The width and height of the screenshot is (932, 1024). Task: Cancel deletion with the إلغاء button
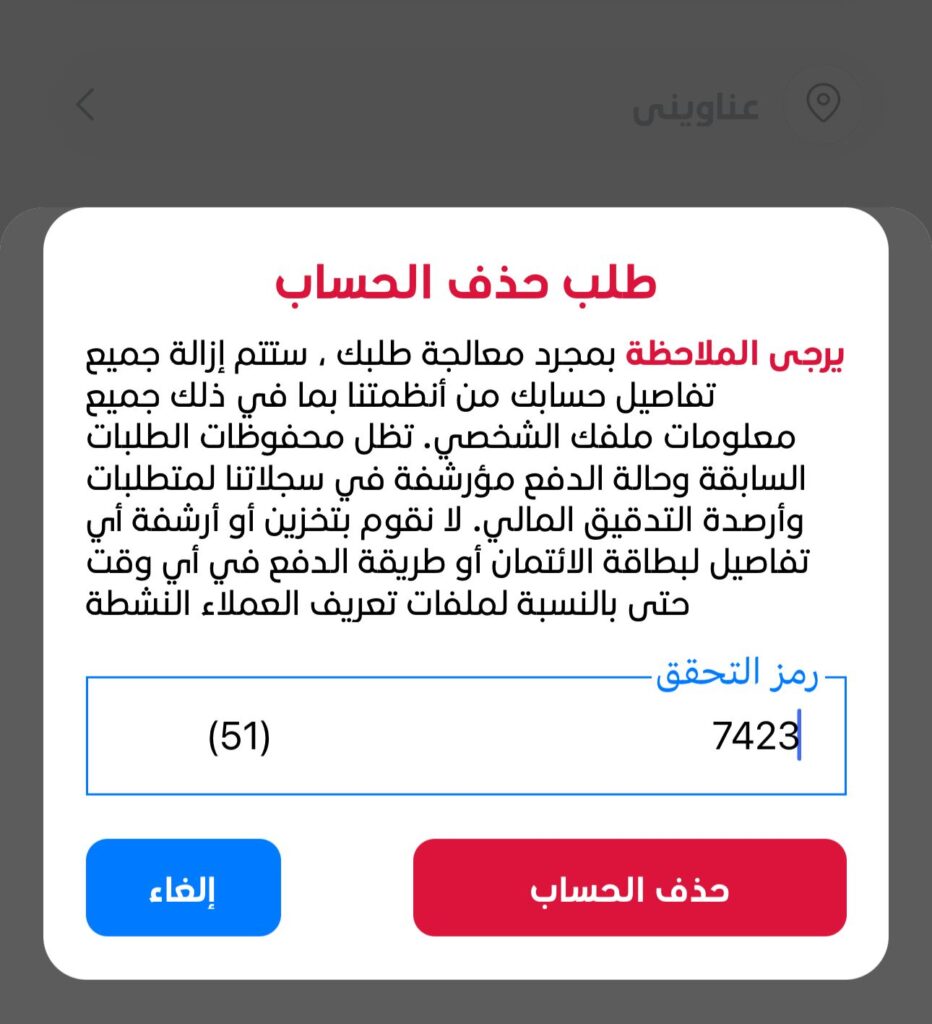coord(183,888)
